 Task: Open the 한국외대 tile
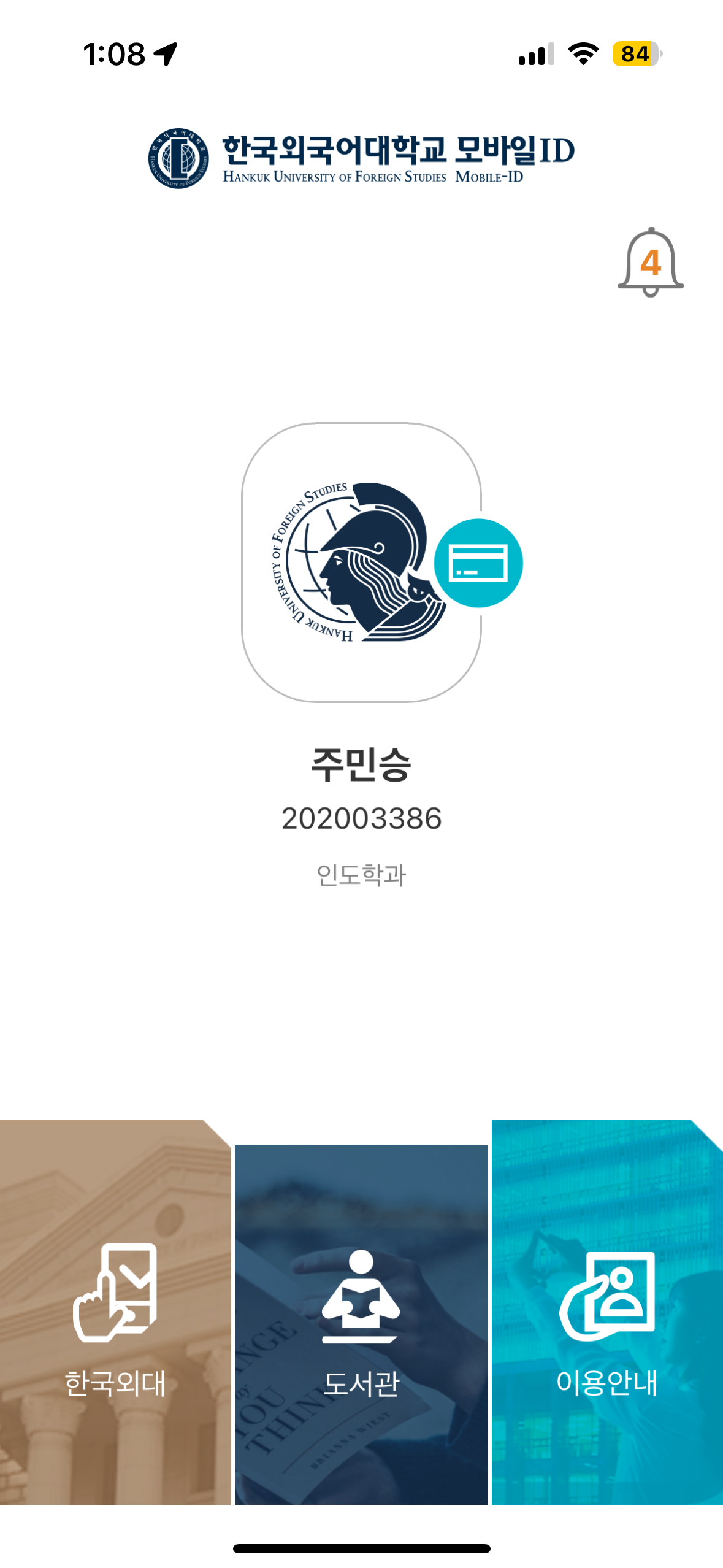coord(115,1312)
